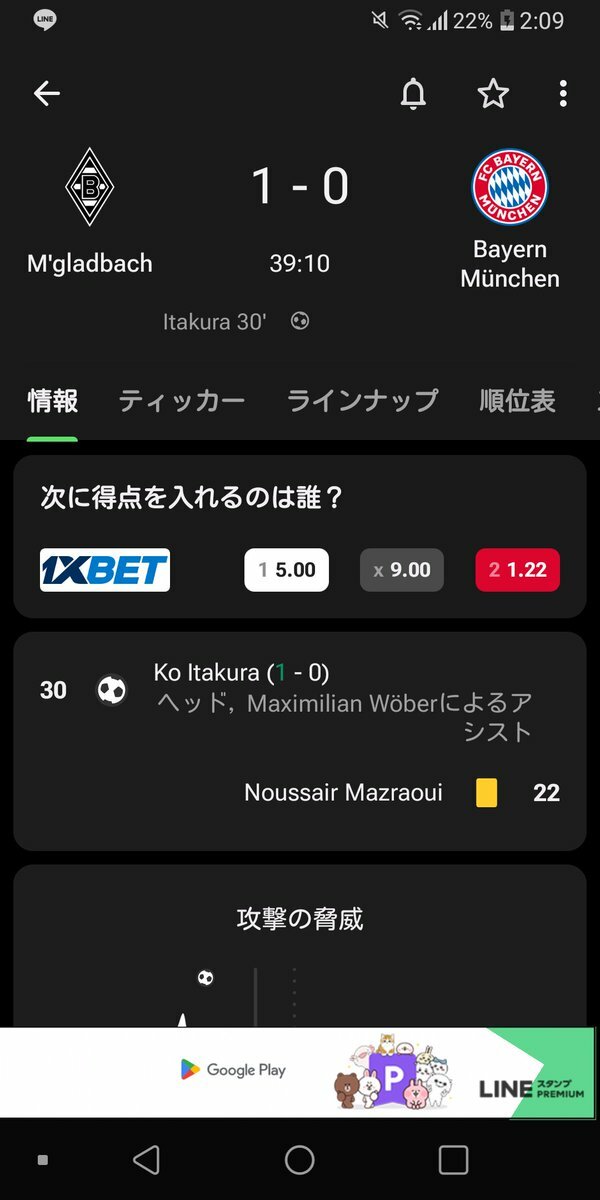Select odds 2 at 1.22

(x=517, y=570)
